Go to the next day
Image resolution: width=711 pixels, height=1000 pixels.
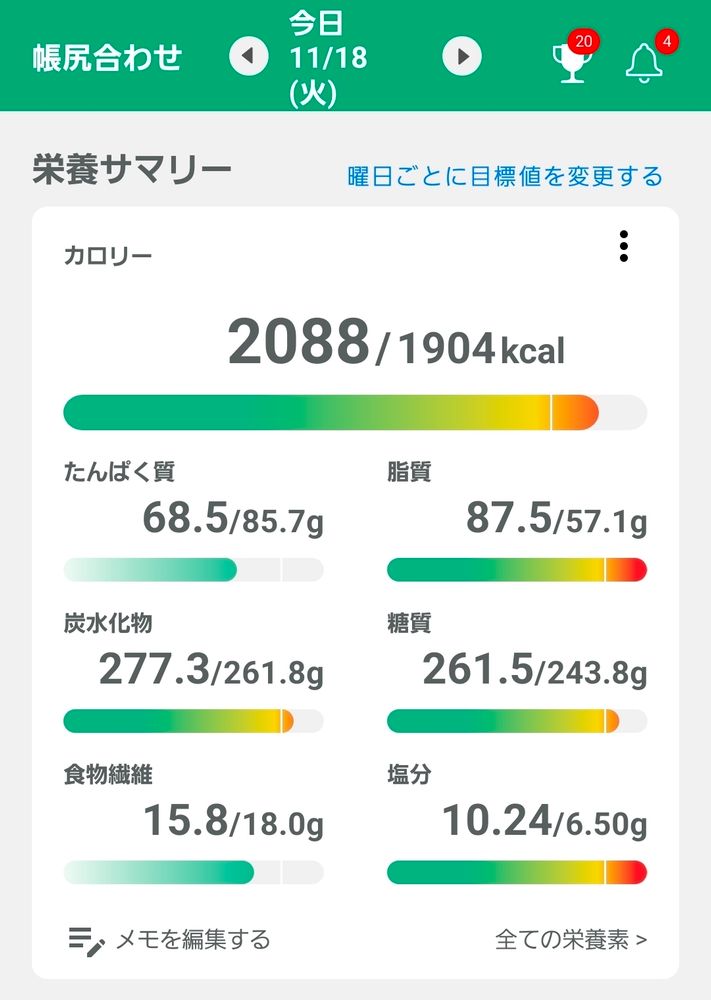[x=462, y=56]
